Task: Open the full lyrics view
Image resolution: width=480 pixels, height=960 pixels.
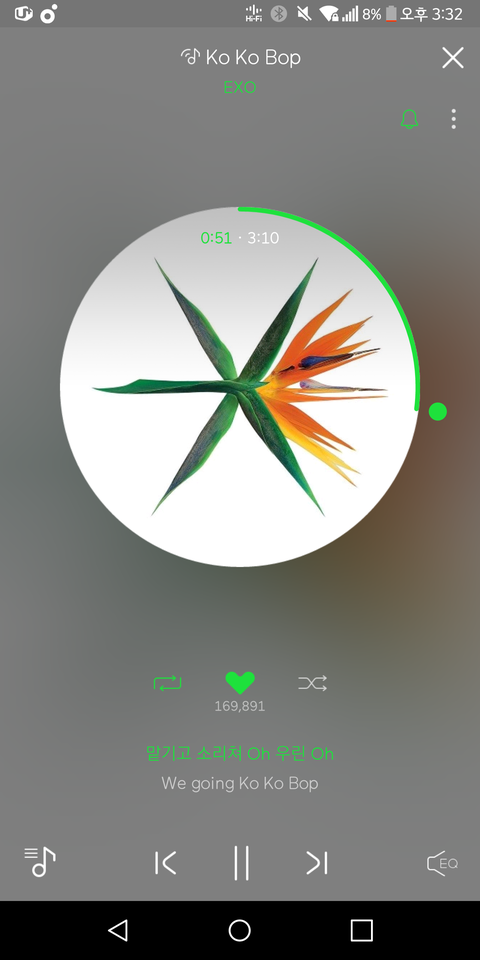Action: [x=240, y=768]
